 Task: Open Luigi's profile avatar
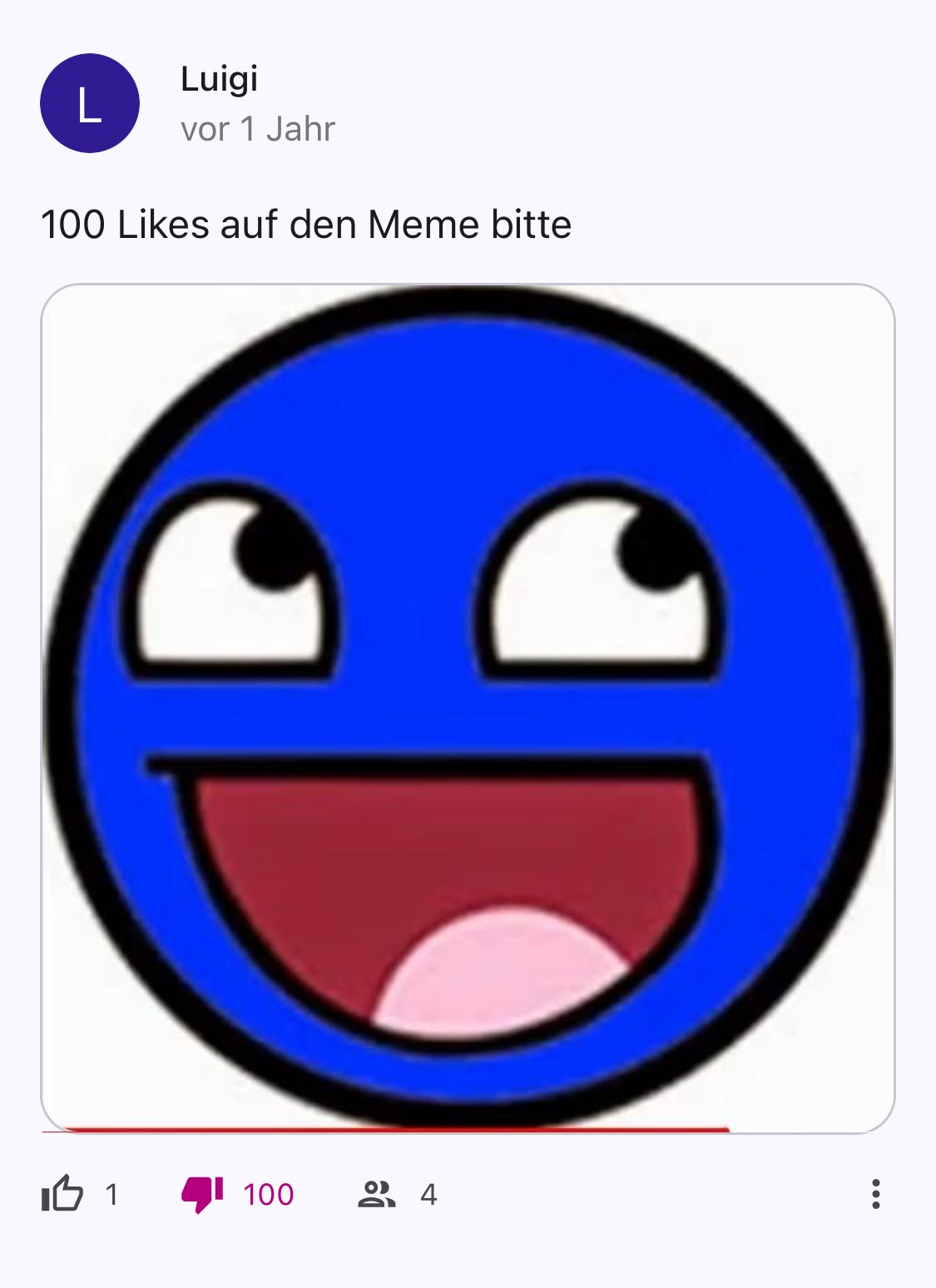(x=89, y=103)
